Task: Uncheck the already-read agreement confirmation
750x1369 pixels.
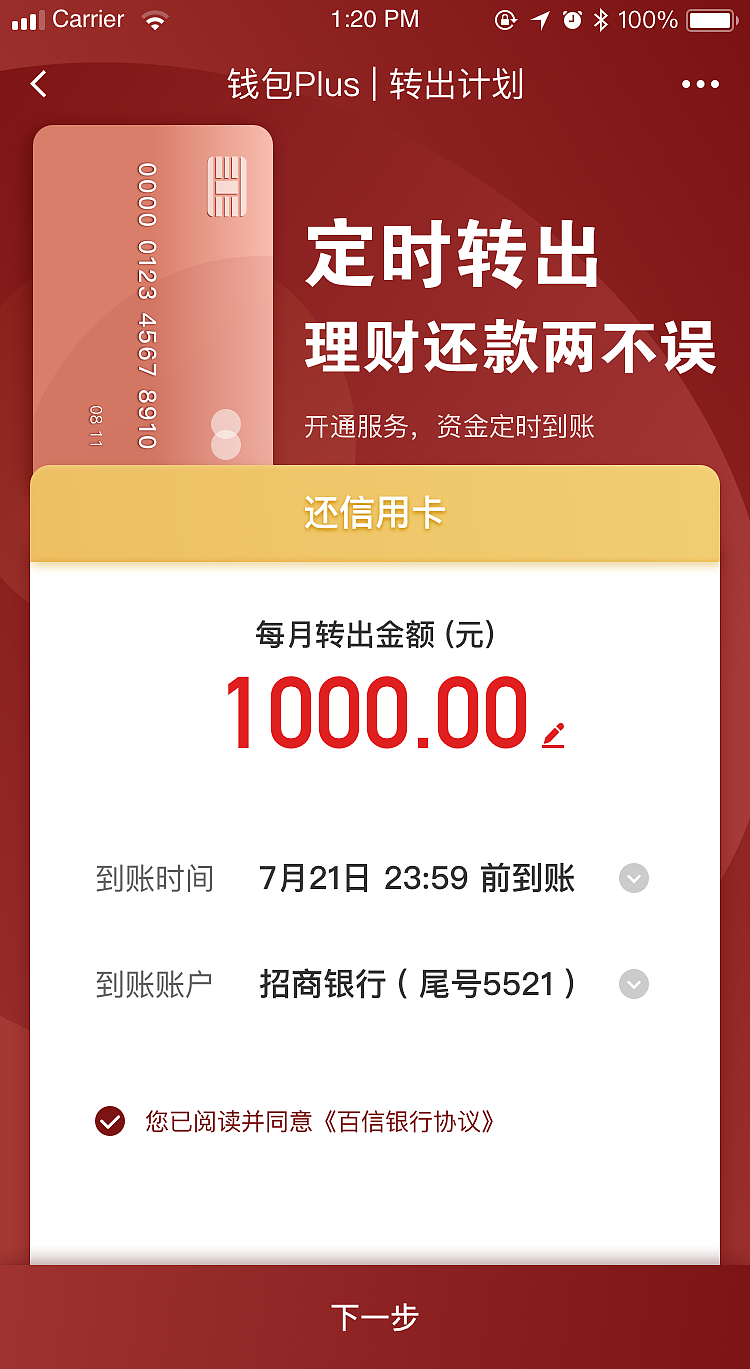Action: tap(108, 1122)
